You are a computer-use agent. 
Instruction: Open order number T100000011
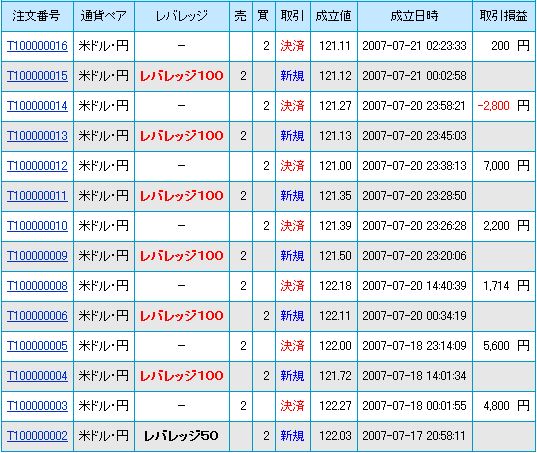point(37,196)
